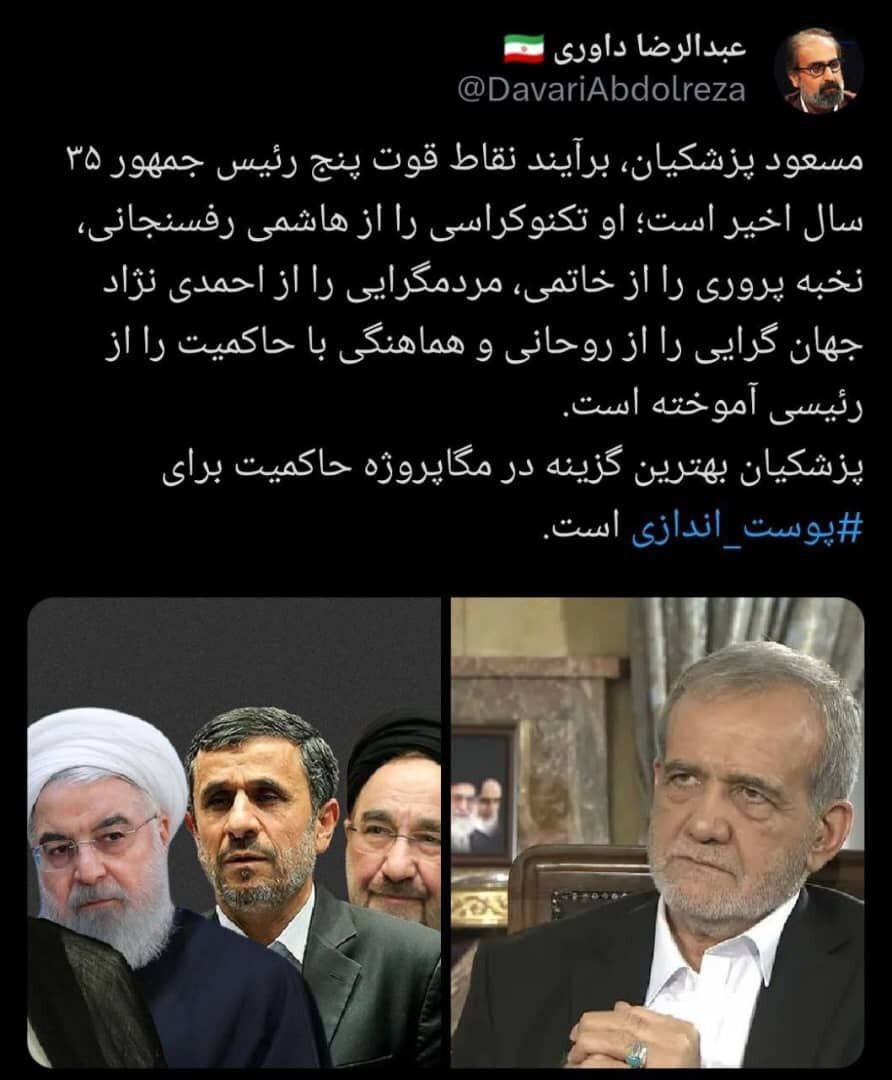Open the #پوست_اندازی hashtag

click(x=746, y=530)
